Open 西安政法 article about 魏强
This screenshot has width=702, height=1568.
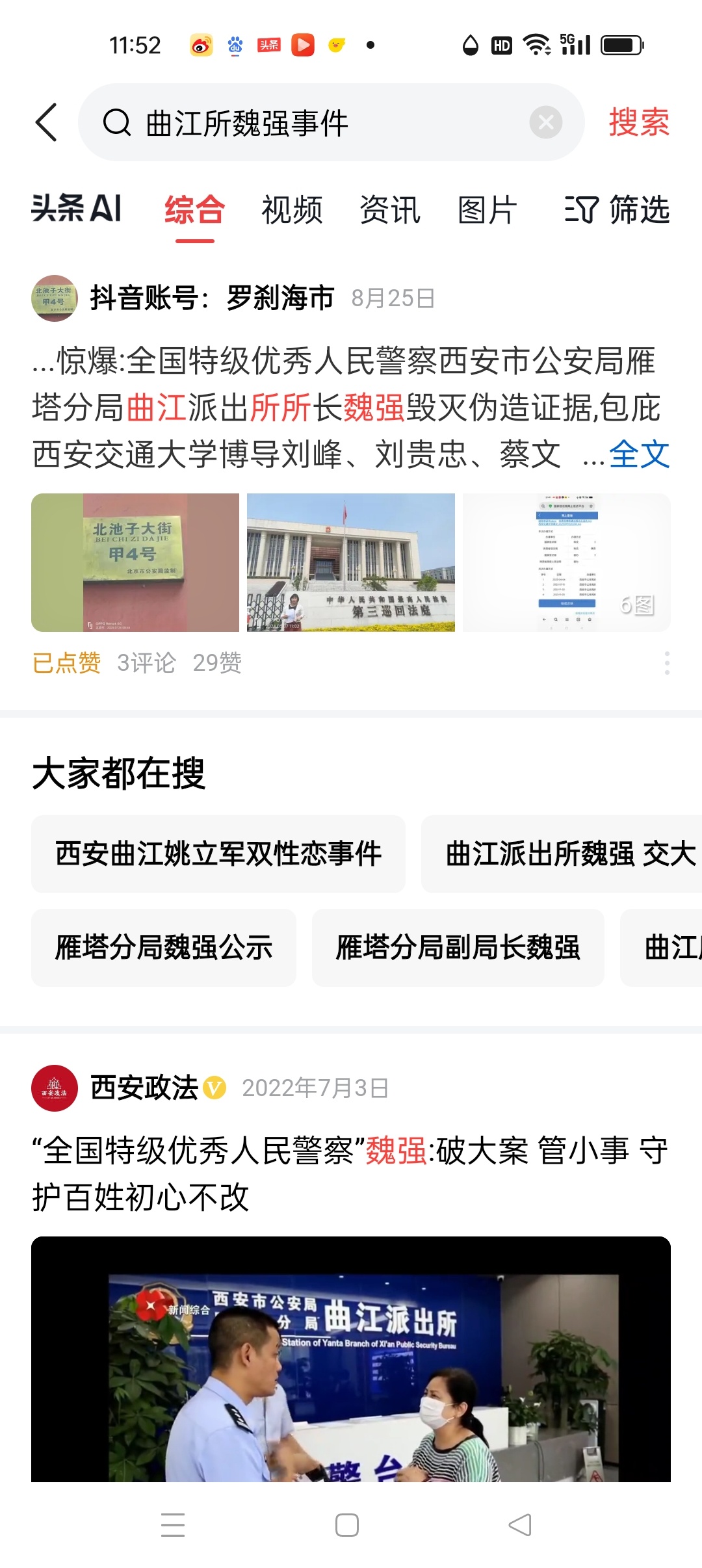click(x=351, y=1173)
